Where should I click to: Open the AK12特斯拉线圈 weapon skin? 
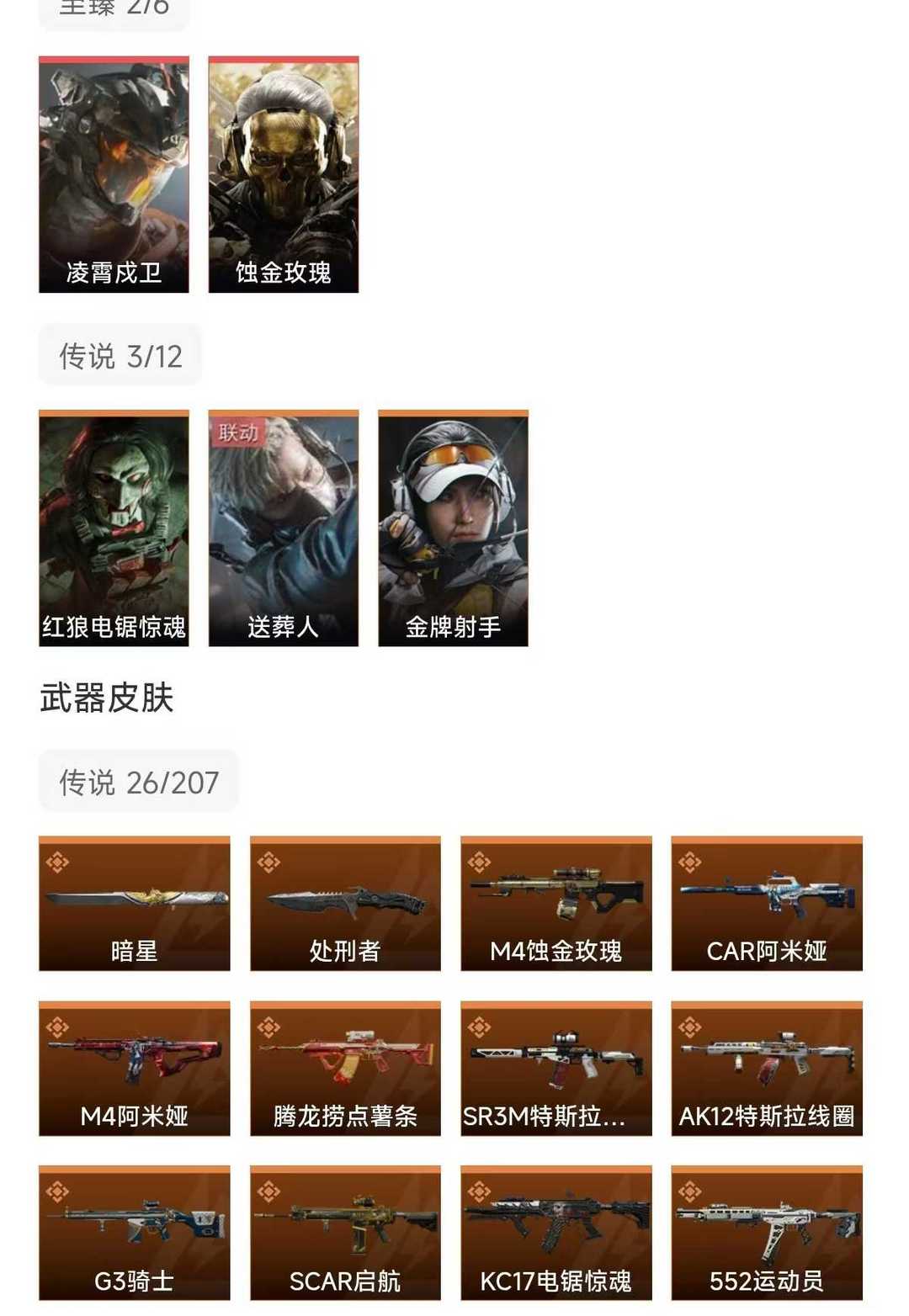767,1068
